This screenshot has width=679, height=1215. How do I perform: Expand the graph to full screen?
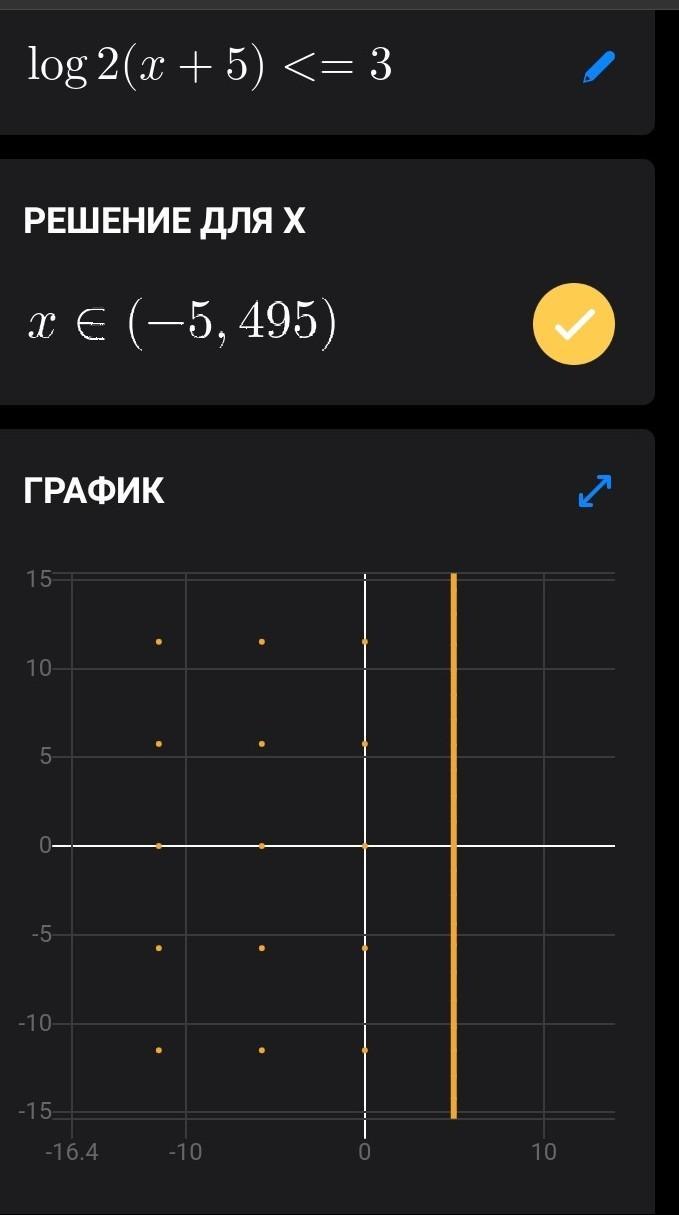click(594, 491)
